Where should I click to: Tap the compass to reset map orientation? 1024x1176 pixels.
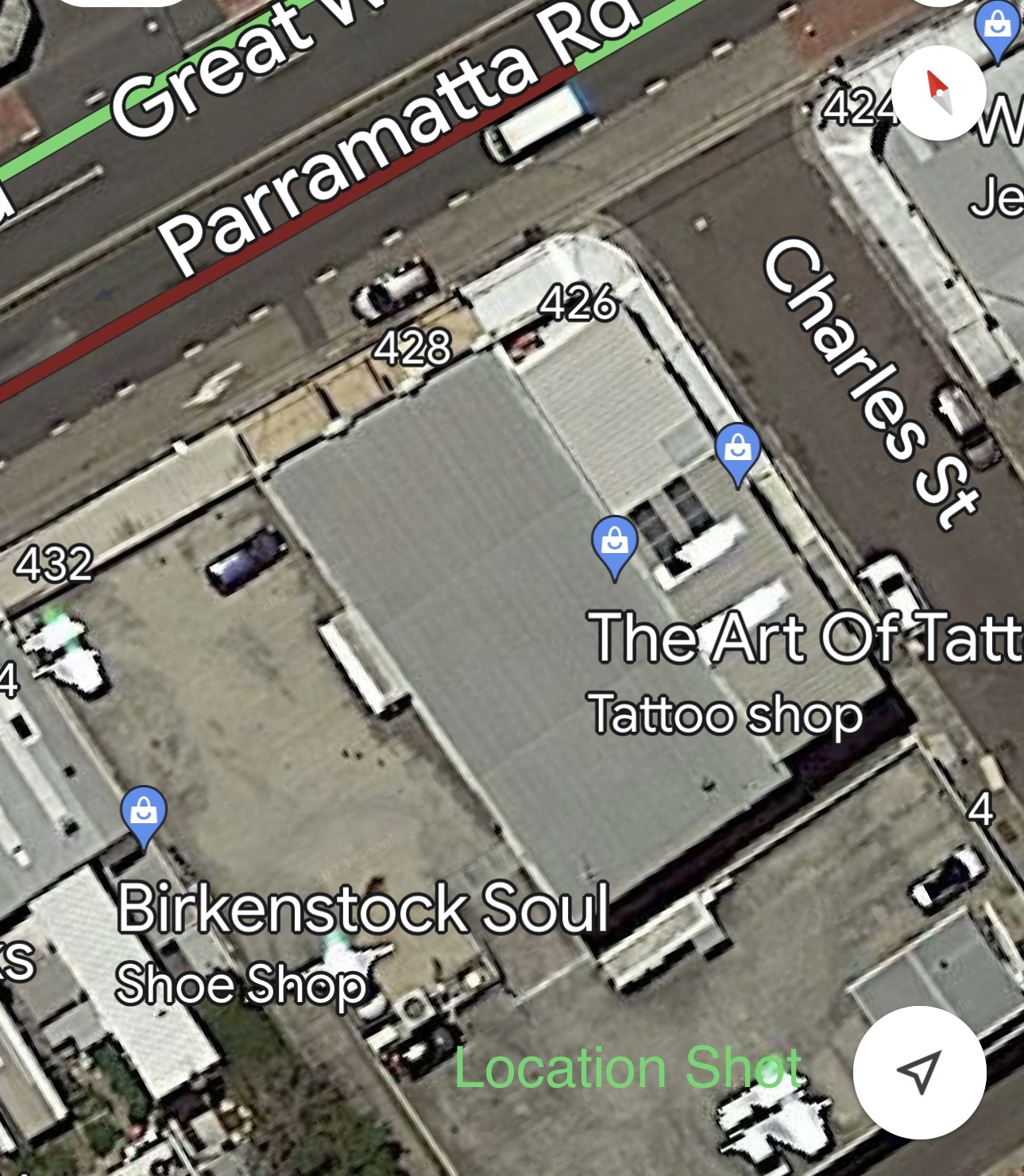tap(938, 92)
